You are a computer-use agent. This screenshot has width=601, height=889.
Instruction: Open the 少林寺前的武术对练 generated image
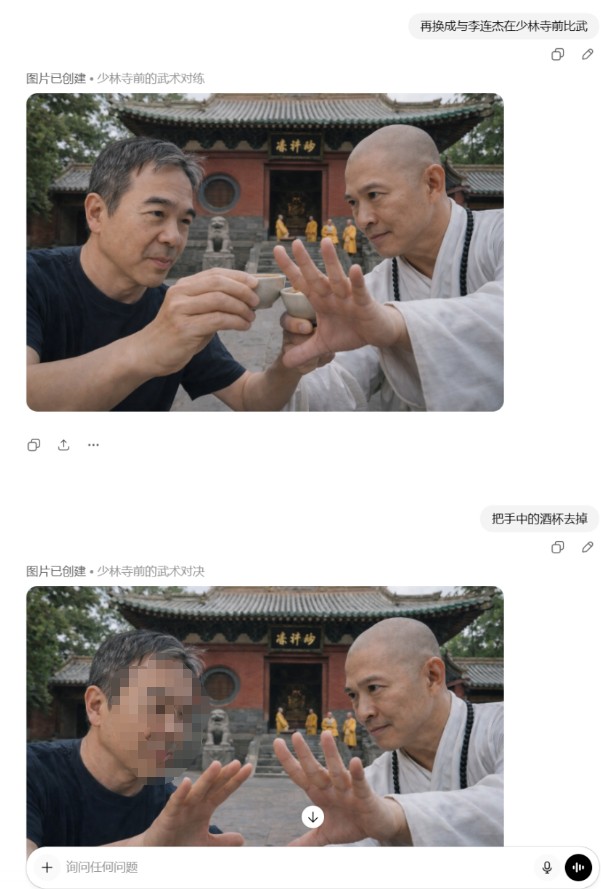pyautogui.click(x=265, y=252)
